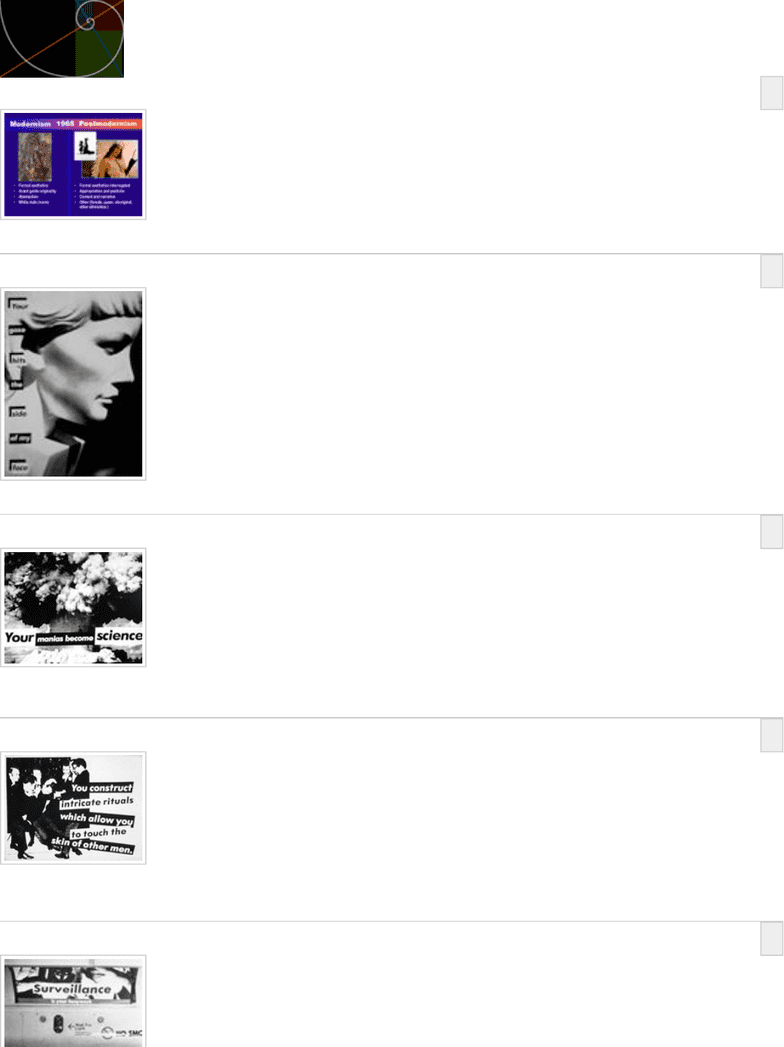Open the statue face profile image
Viewport: 784px width, 1047px height.
pos(74,383)
